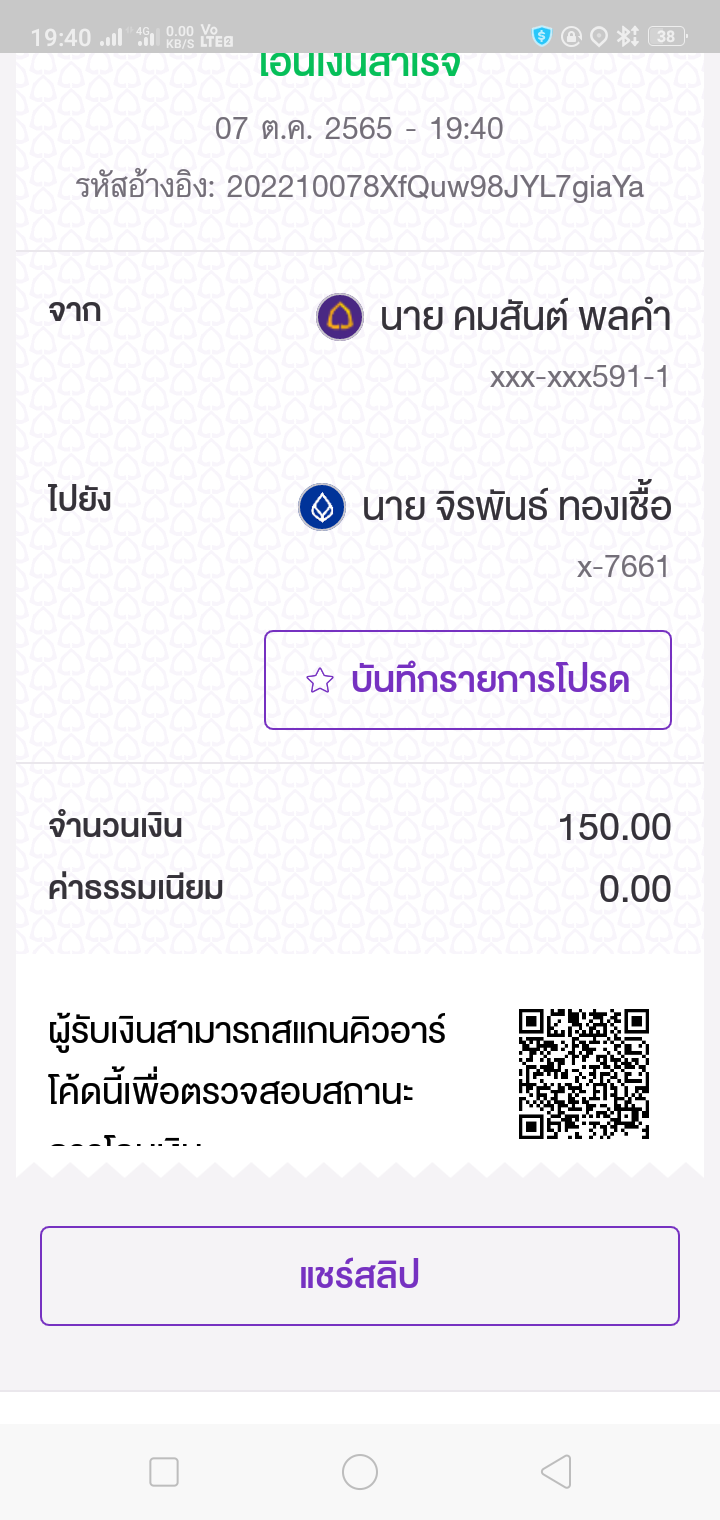Open recent apps overview

click(x=164, y=1472)
